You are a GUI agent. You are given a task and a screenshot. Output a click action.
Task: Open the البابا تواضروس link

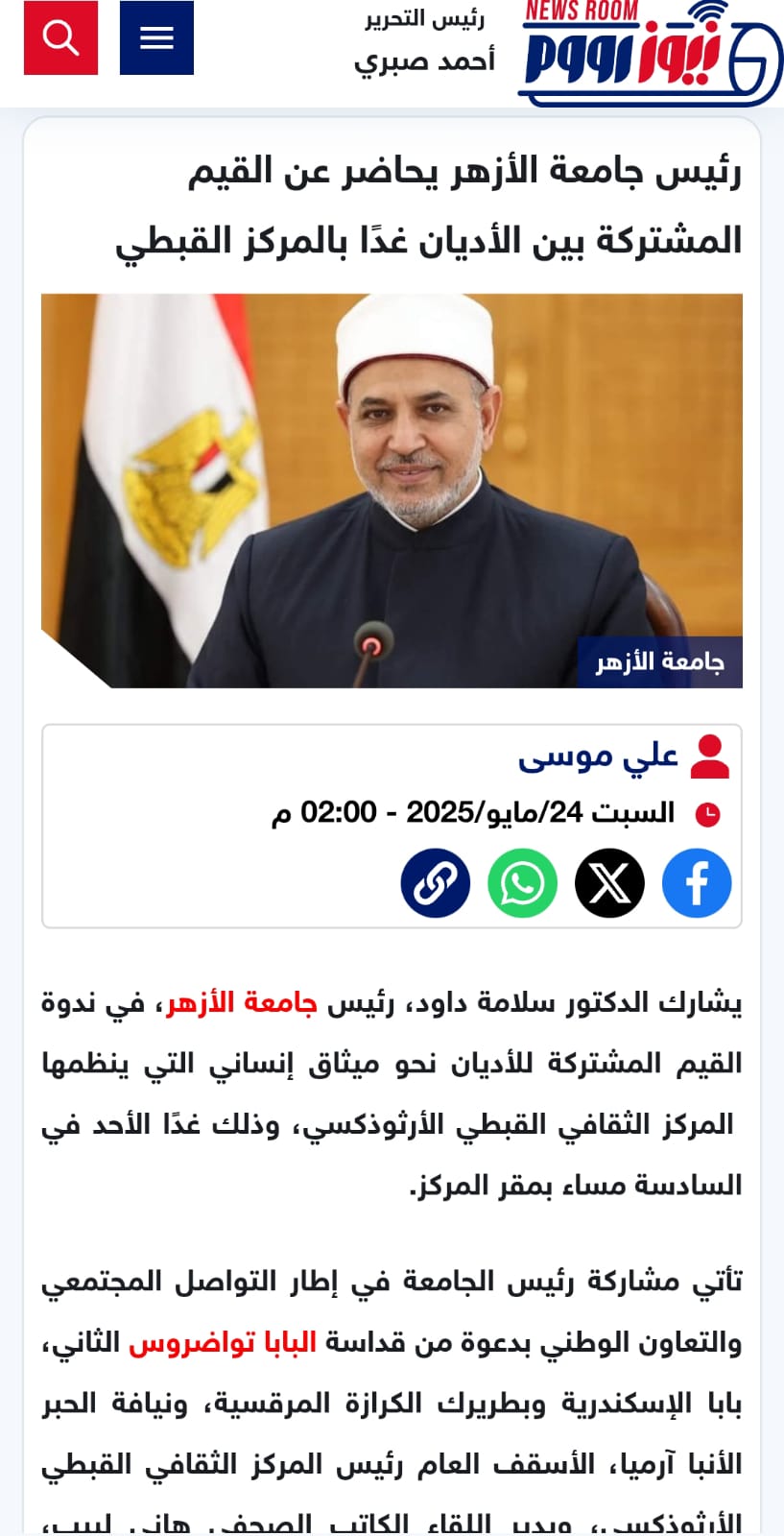tap(223, 1342)
